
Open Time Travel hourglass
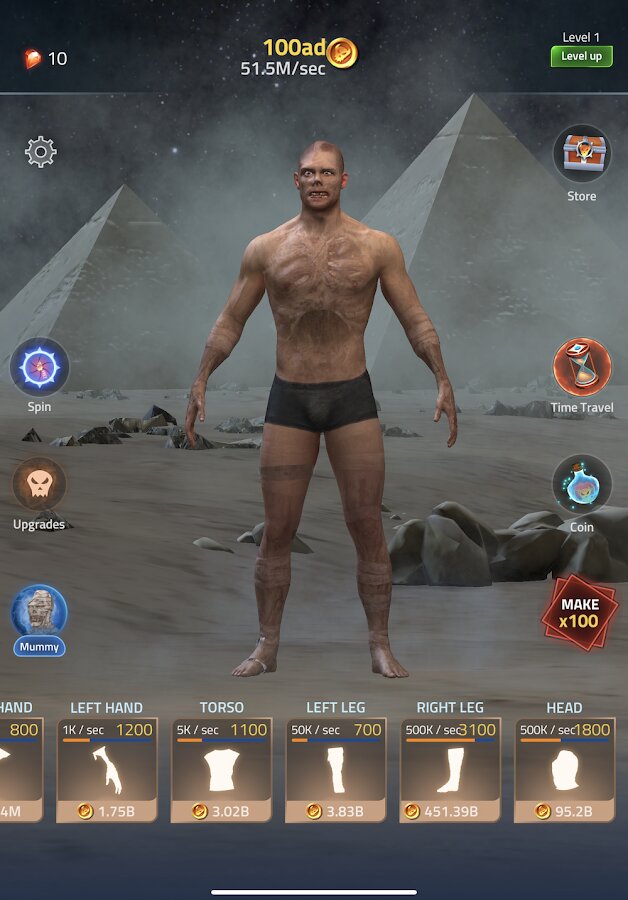click(x=582, y=368)
